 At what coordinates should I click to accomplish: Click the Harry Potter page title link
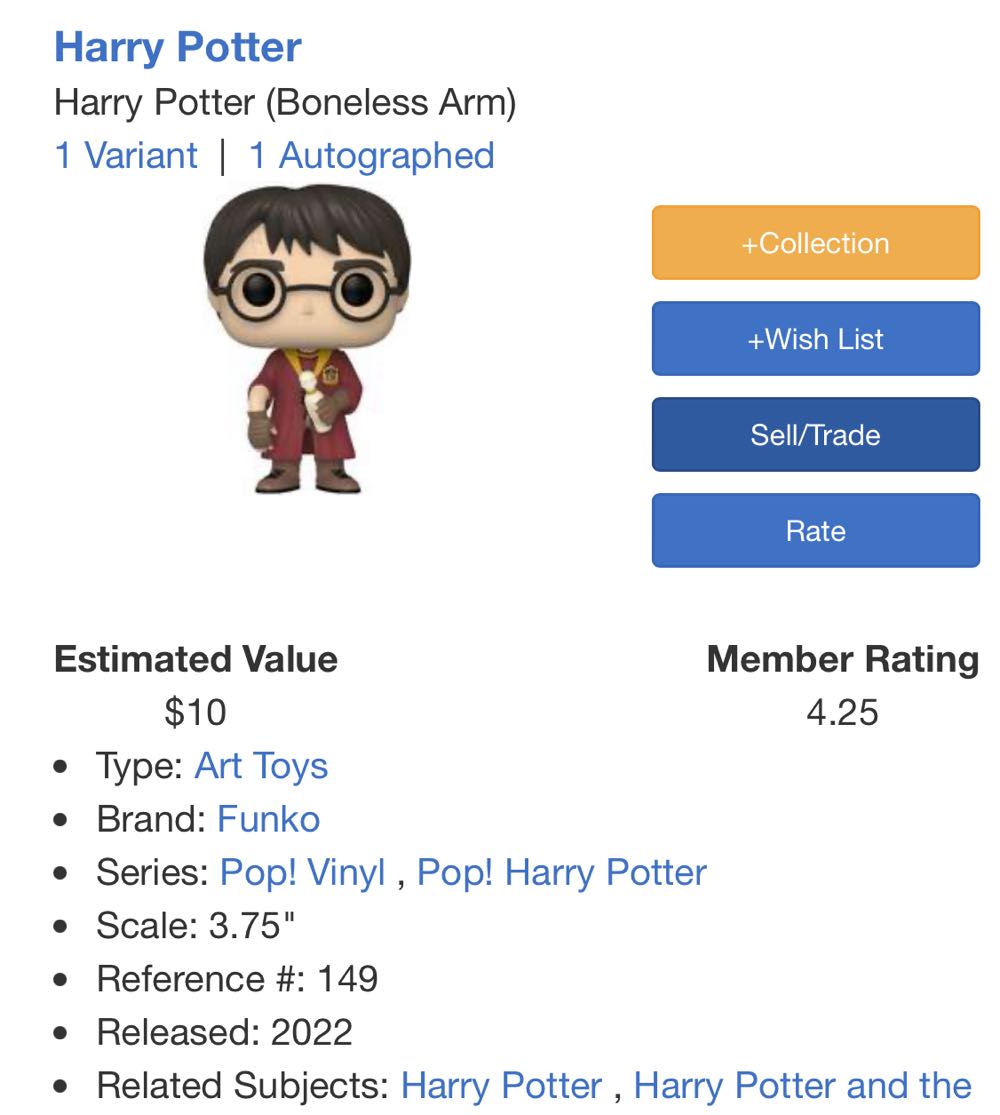pyautogui.click(x=176, y=46)
